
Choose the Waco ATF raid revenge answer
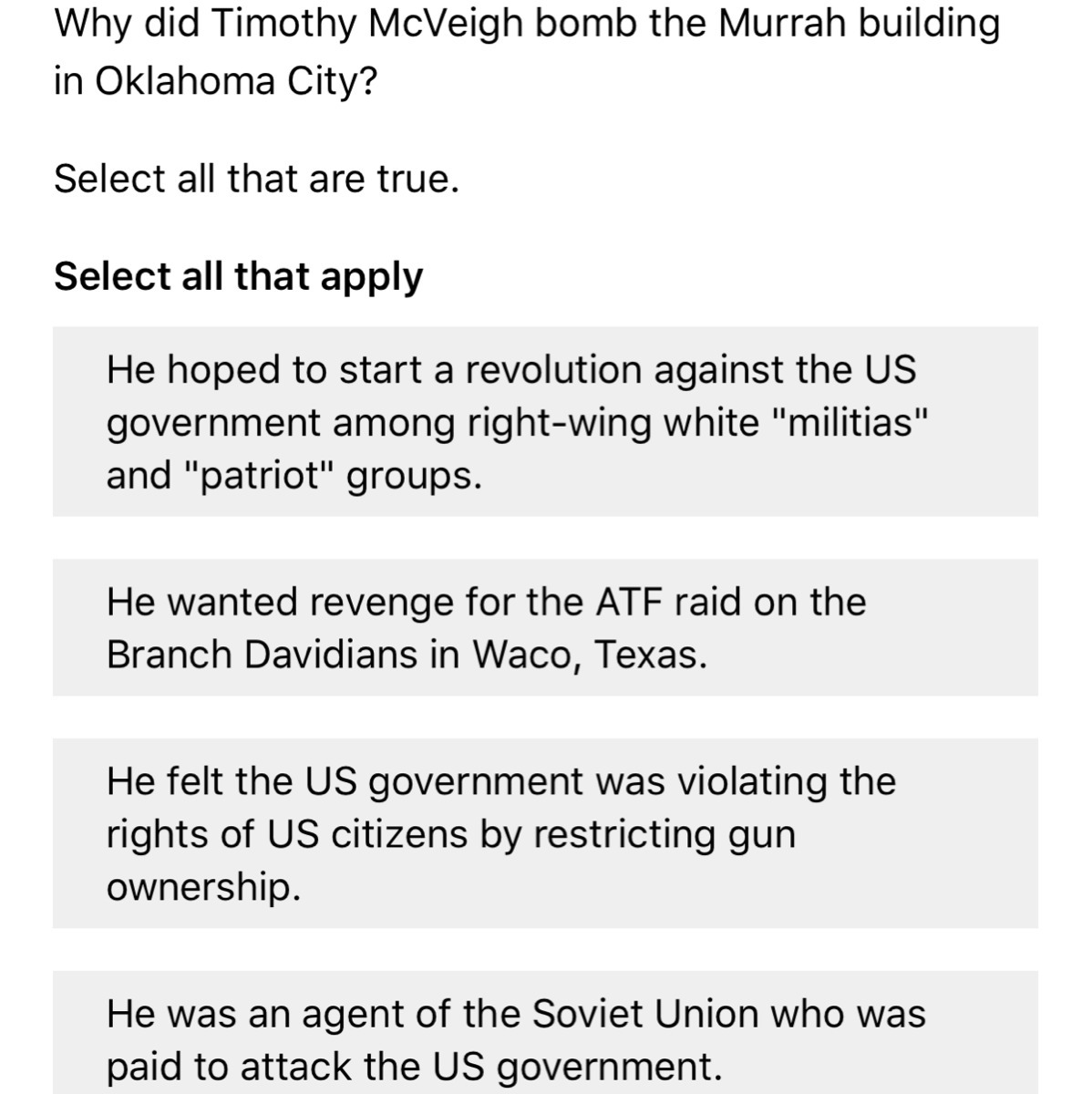pyautogui.click(x=544, y=628)
